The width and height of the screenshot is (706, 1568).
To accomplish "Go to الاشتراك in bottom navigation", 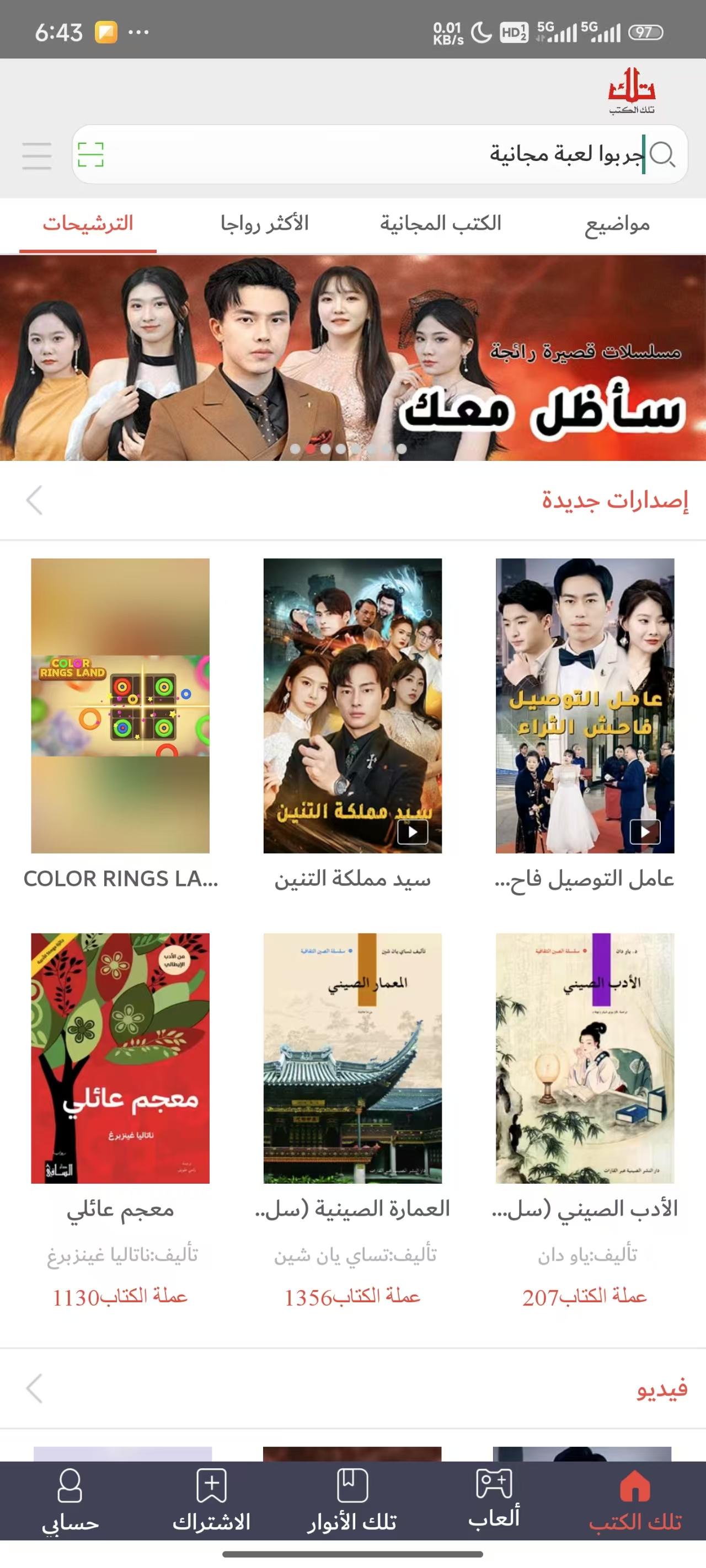I will click(211, 1500).
